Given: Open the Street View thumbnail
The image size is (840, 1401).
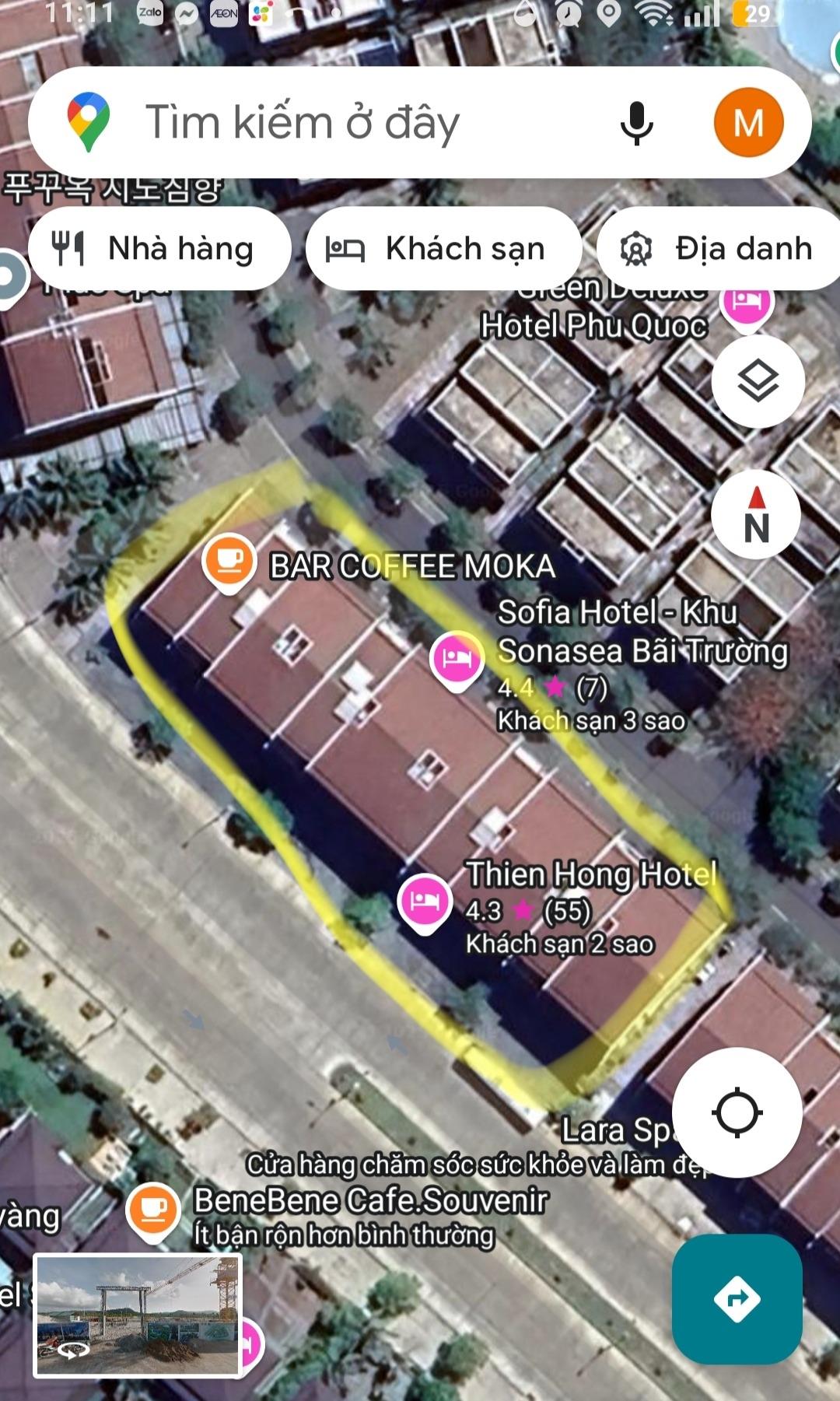Looking at the screenshot, I should 138,1315.
